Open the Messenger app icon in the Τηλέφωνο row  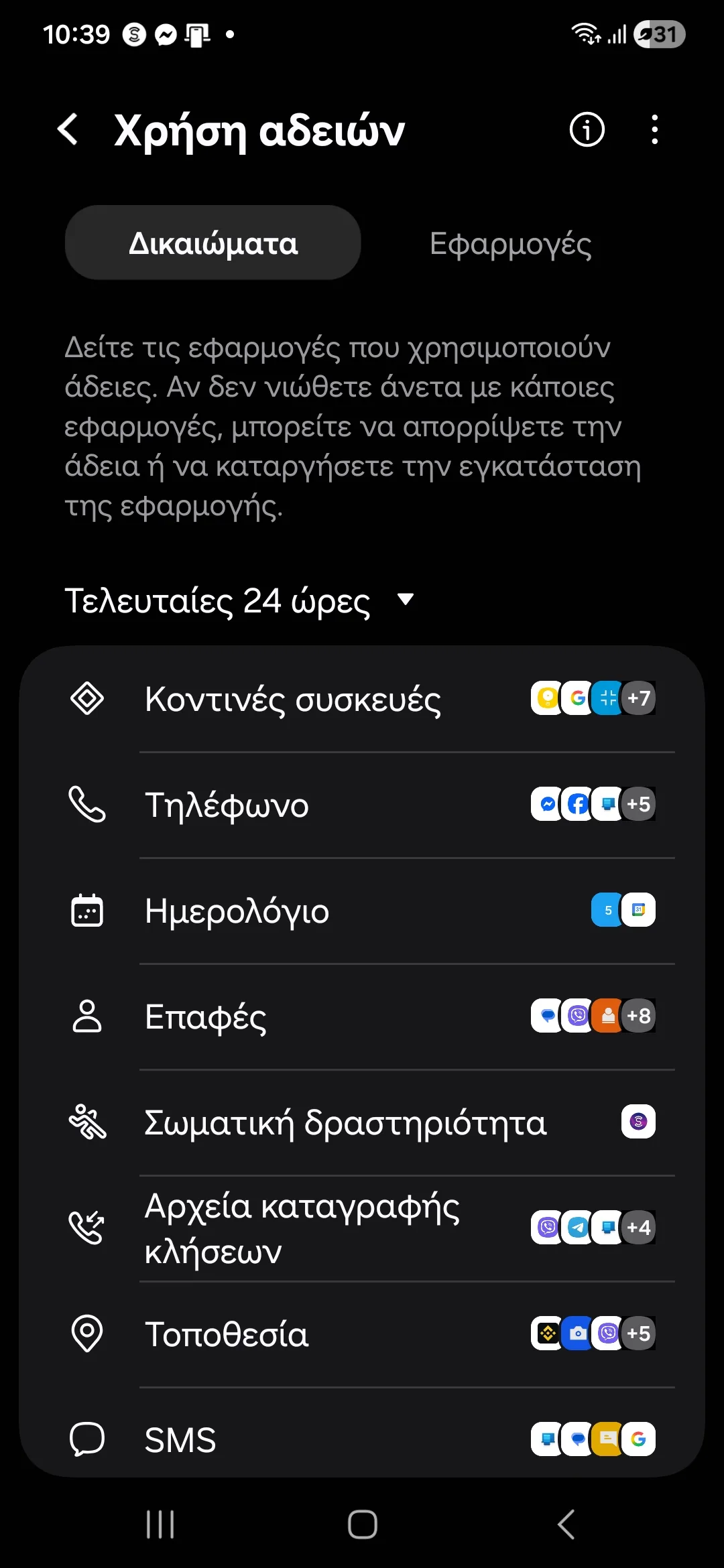point(548,803)
